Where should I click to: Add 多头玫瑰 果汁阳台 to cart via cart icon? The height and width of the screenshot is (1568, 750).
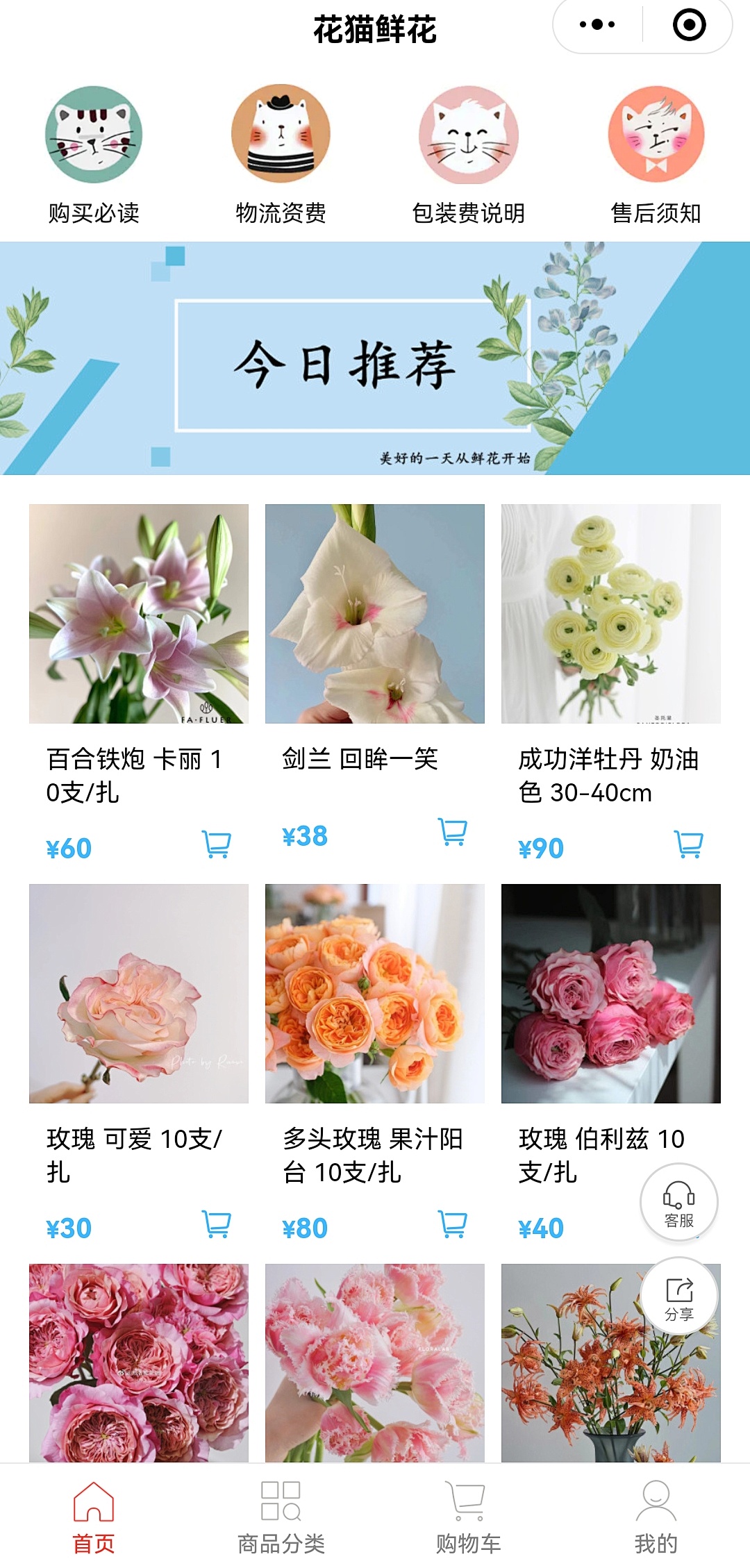(x=451, y=1223)
